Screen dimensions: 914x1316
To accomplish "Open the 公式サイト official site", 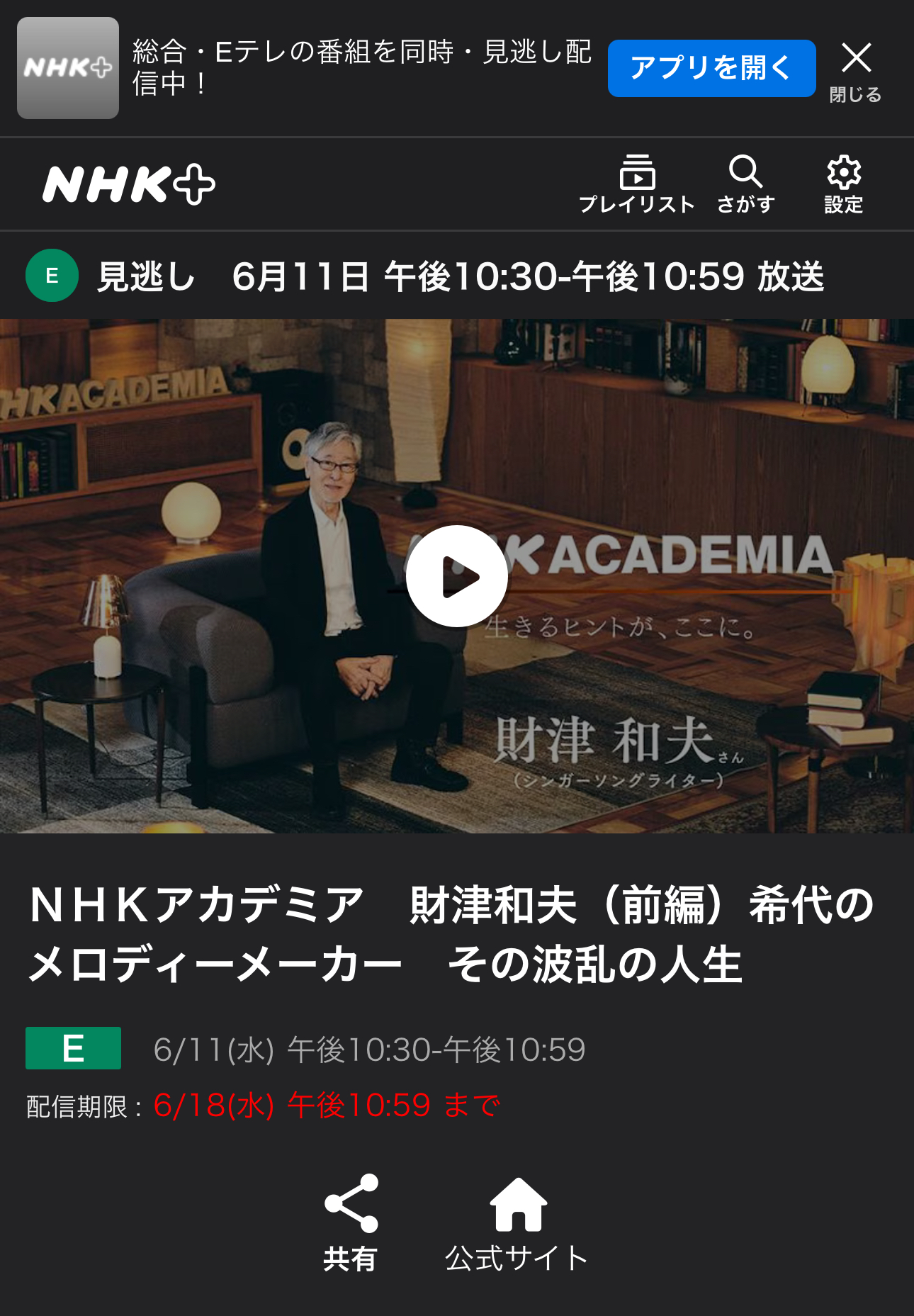I will [517, 1222].
